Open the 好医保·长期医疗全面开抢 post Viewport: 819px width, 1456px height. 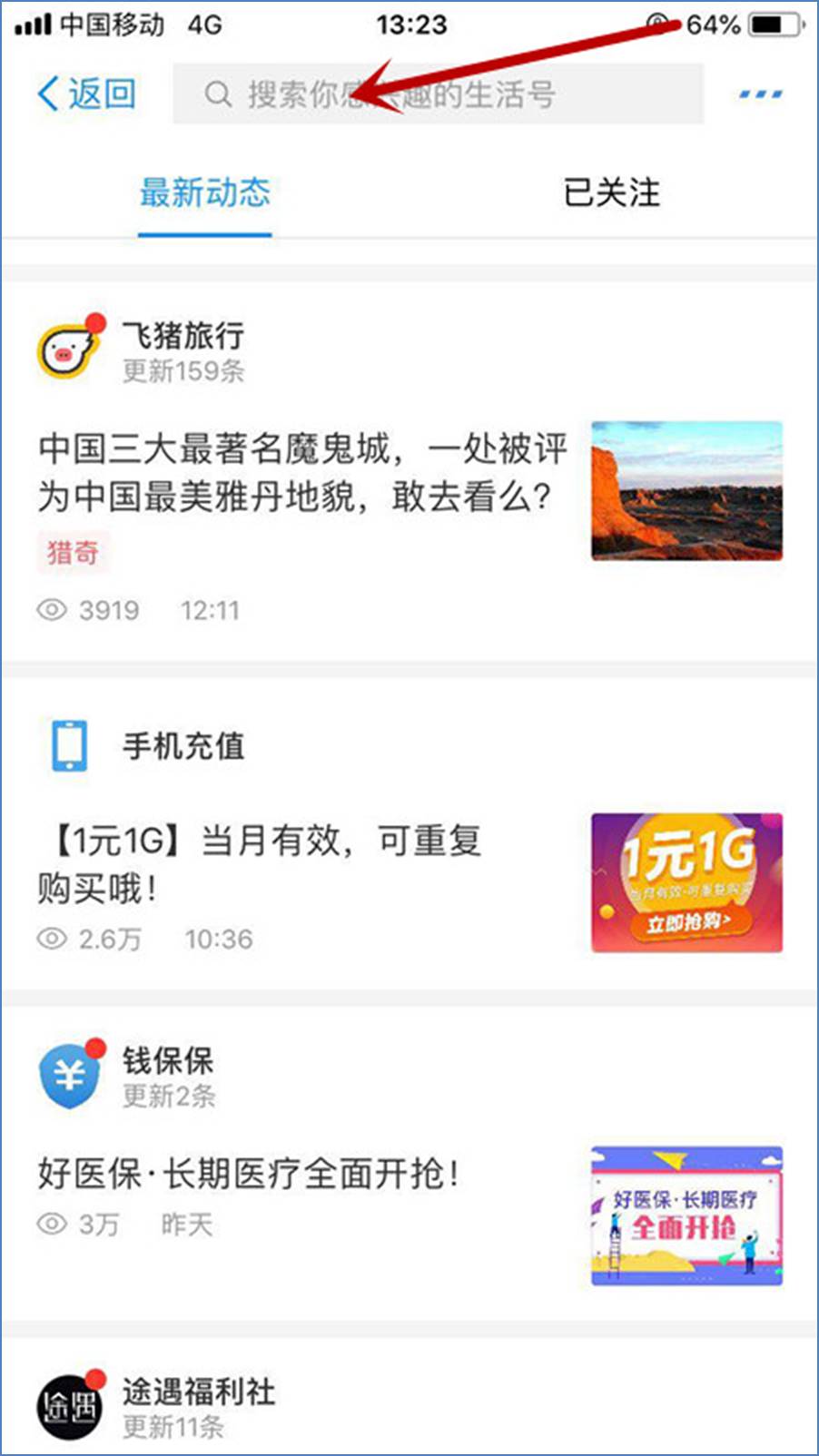point(248,1174)
